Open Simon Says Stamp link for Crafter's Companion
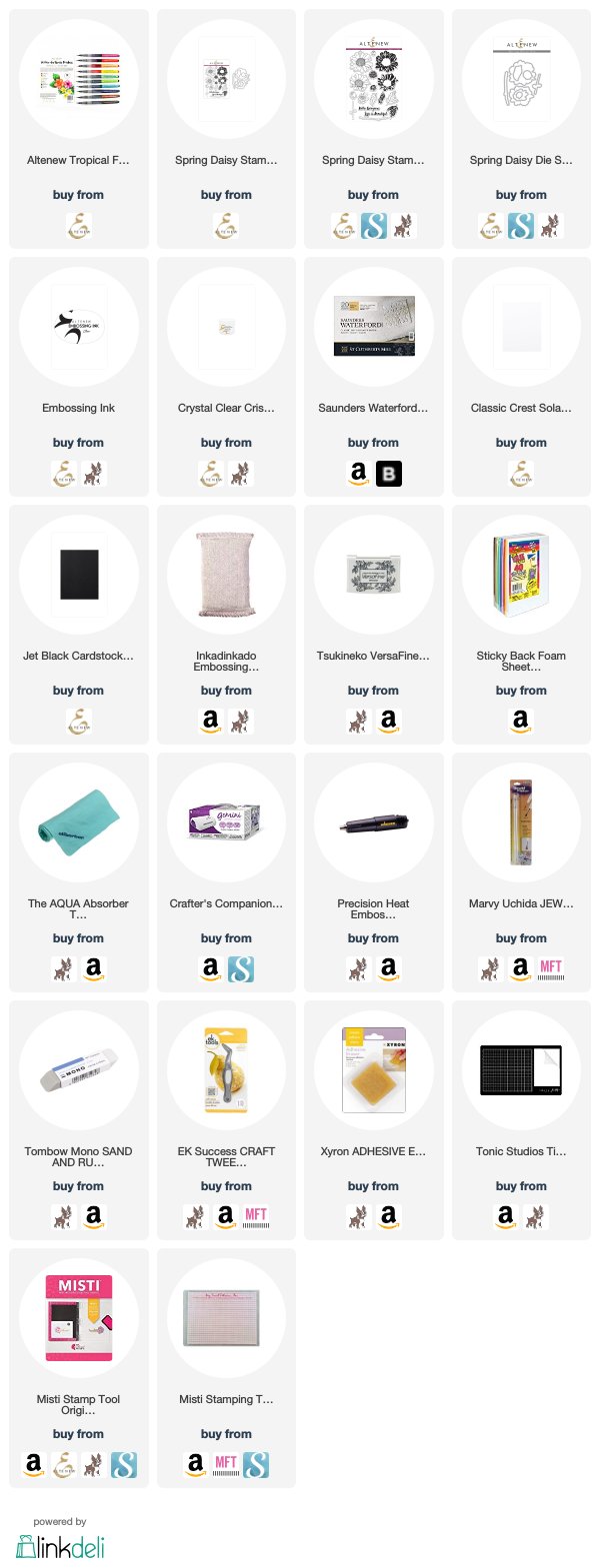This screenshot has height=1568, width=600. point(241,968)
